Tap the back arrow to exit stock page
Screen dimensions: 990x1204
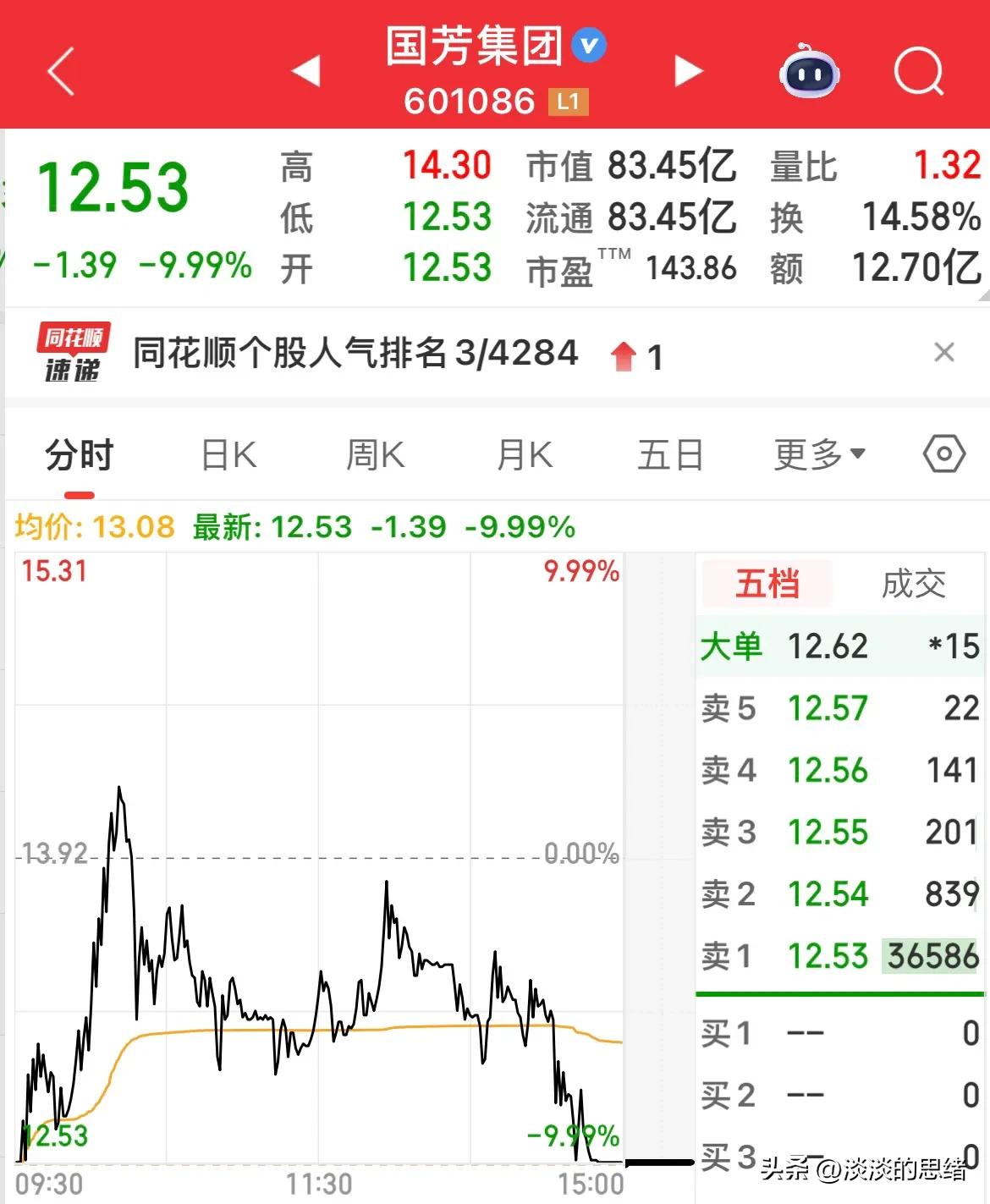(x=58, y=71)
